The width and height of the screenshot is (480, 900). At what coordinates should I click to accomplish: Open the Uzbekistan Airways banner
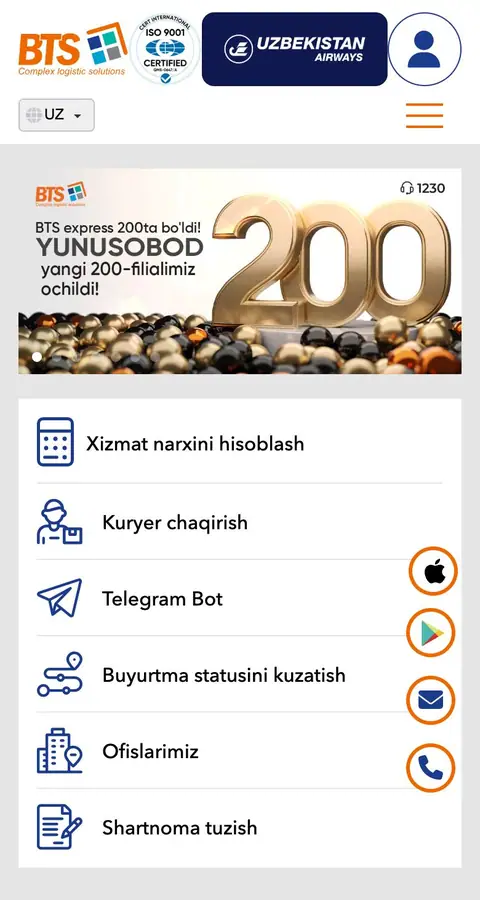click(x=295, y=49)
